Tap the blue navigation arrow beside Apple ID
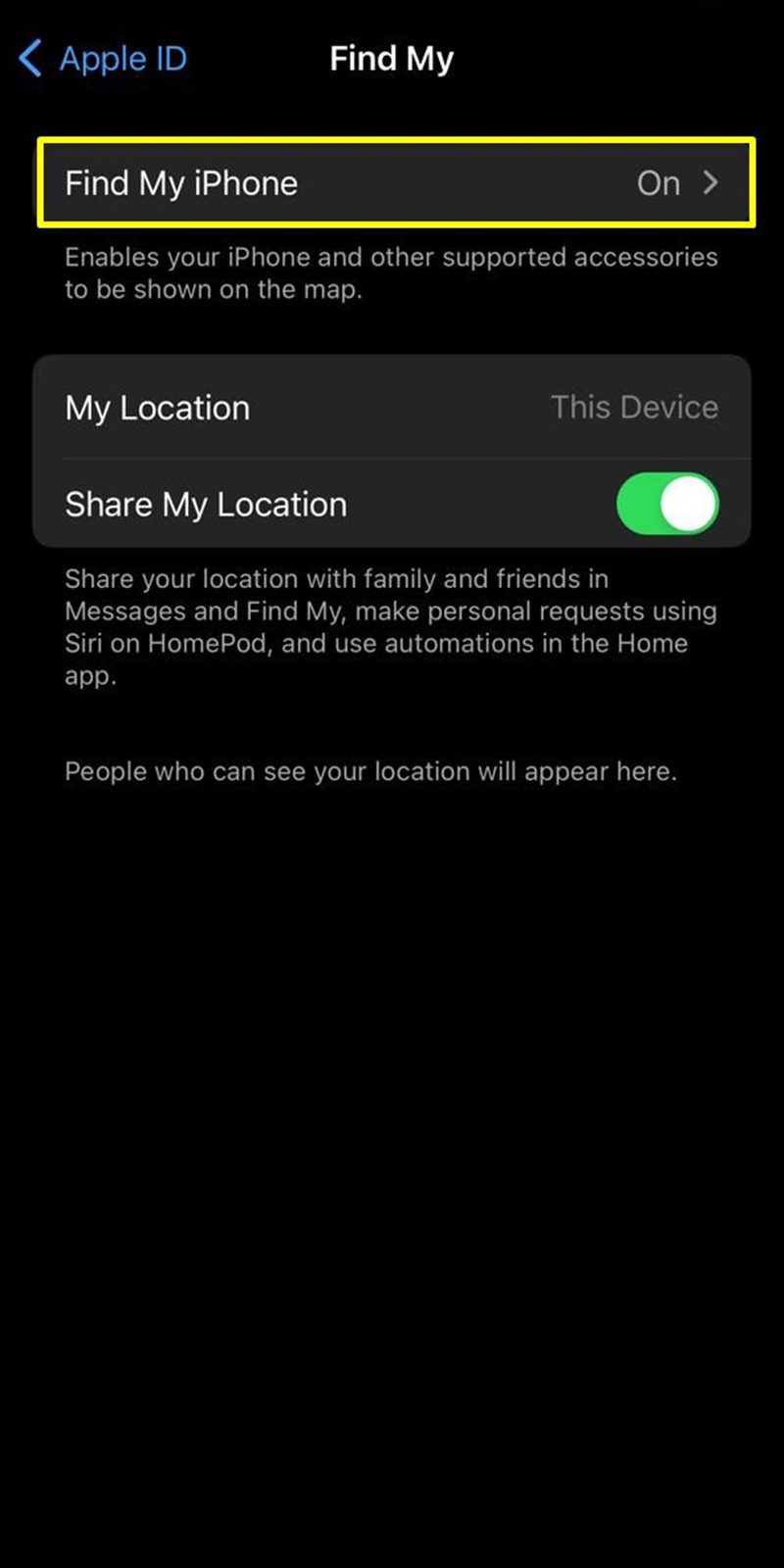Screen dimensions: 784x1568 [x=28, y=58]
